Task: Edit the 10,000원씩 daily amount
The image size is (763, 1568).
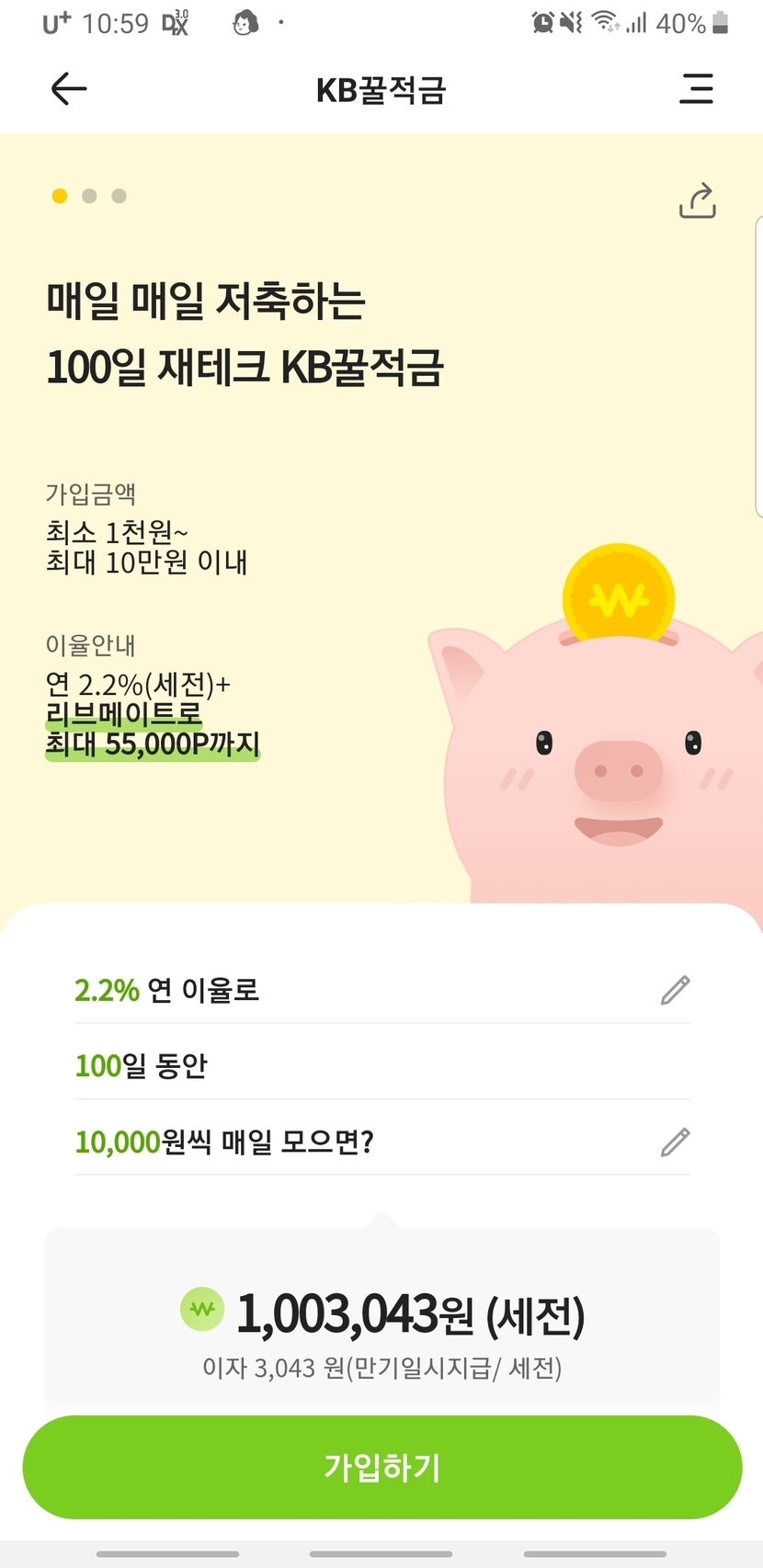Action: (x=675, y=1142)
